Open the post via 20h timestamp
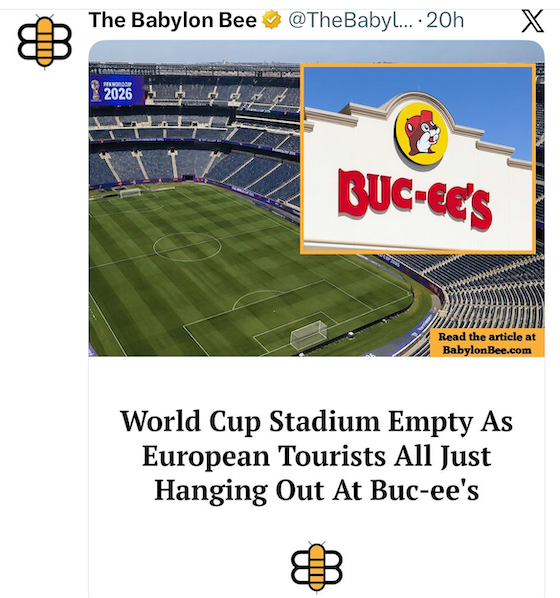 [445, 20]
